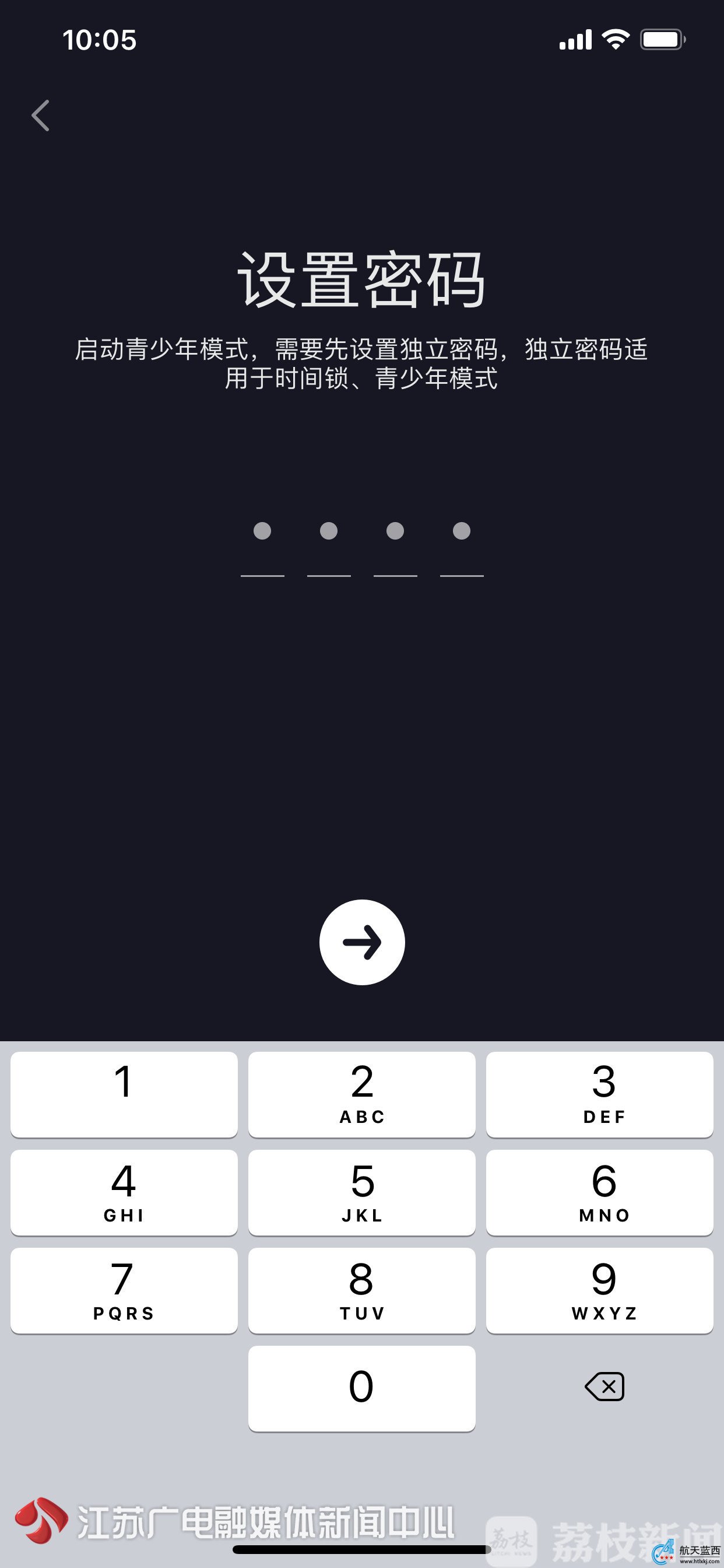Enter digit 1 on the keypad

point(124,1094)
